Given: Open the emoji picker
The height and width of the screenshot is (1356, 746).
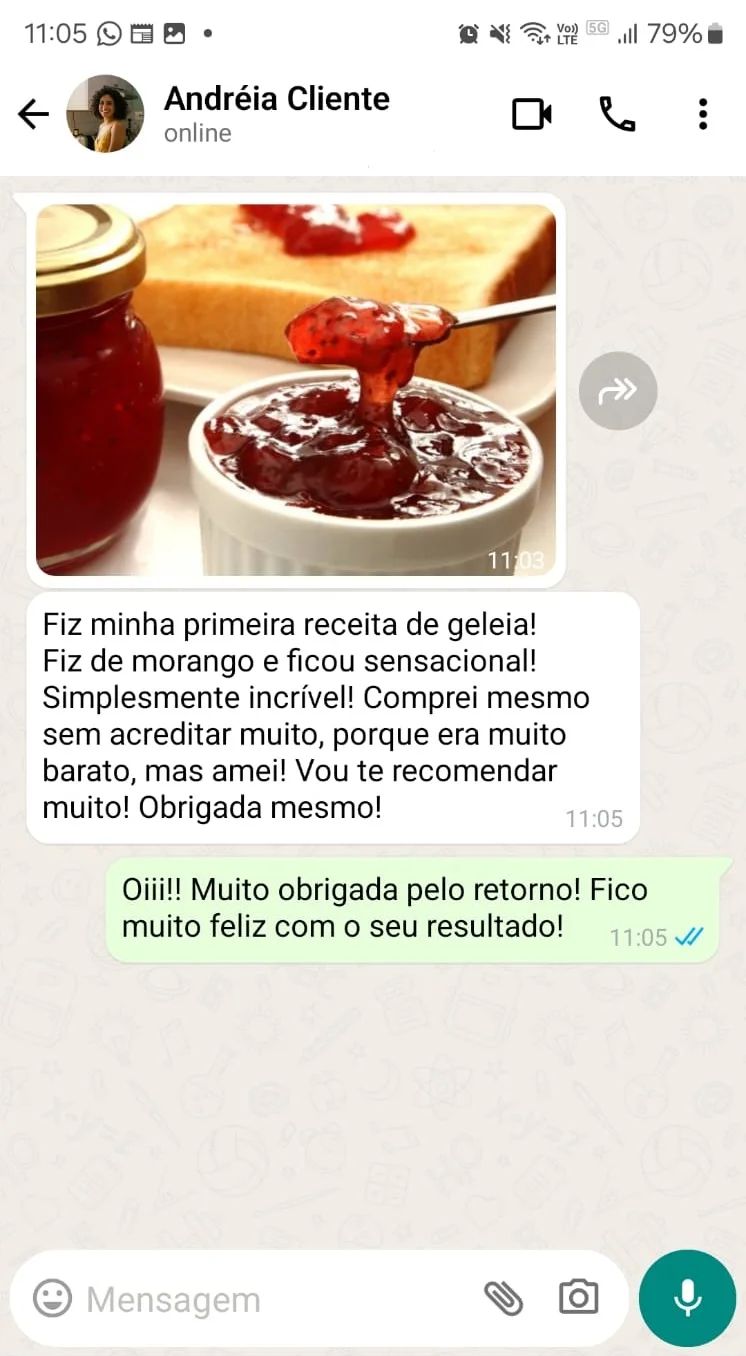Looking at the screenshot, I should pos(53,1299).
